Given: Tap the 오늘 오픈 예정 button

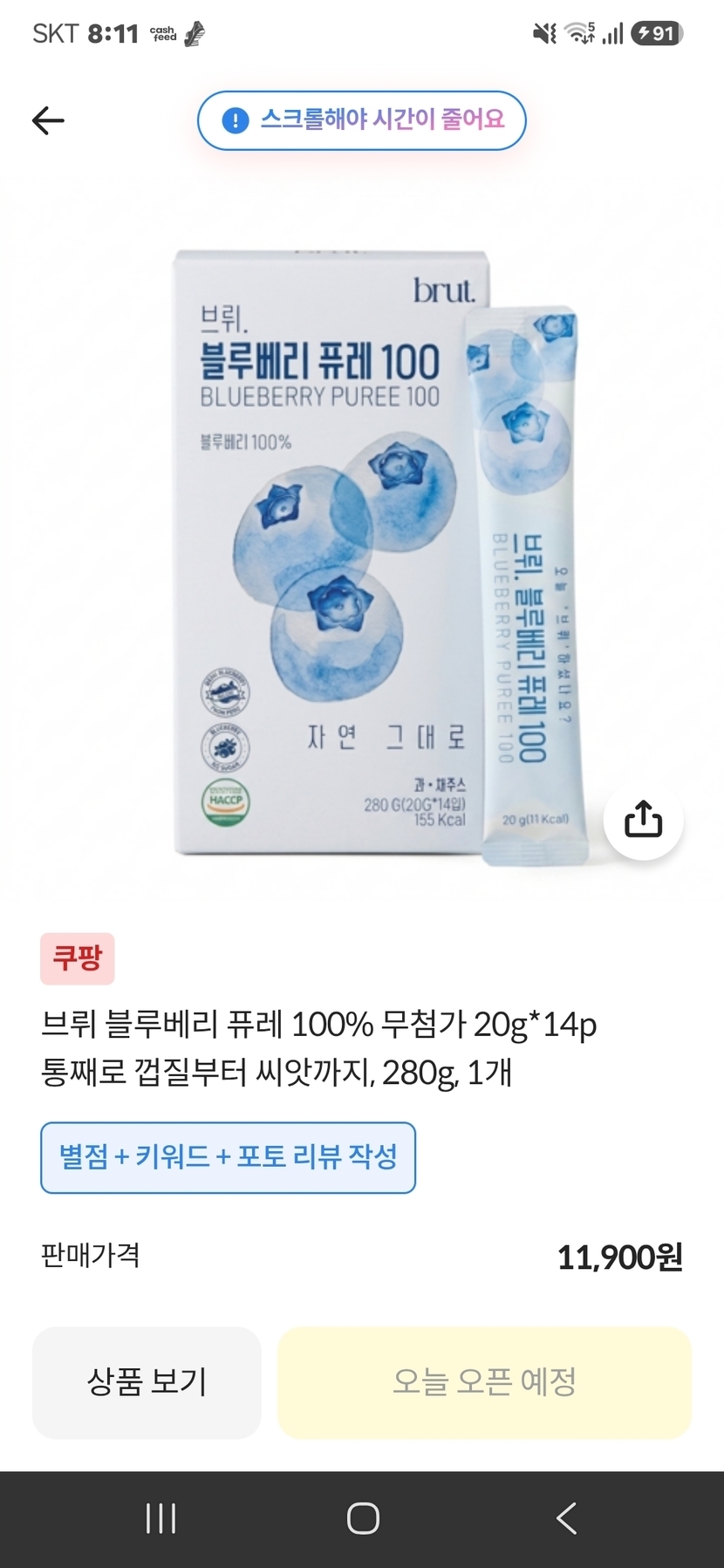Looking at the screenshot, I should coord(484,1382).
